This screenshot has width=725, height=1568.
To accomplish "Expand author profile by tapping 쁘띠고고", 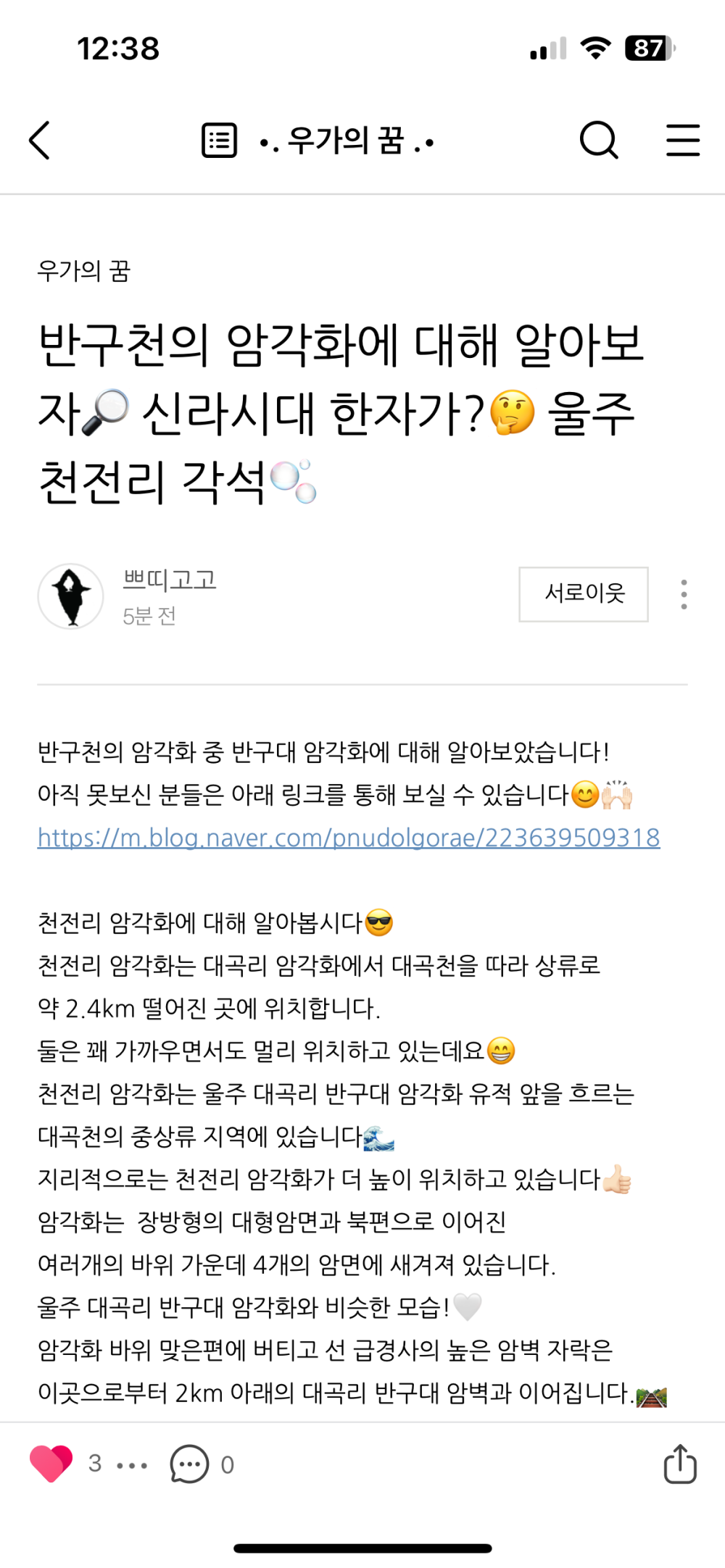I will [170, 580].
